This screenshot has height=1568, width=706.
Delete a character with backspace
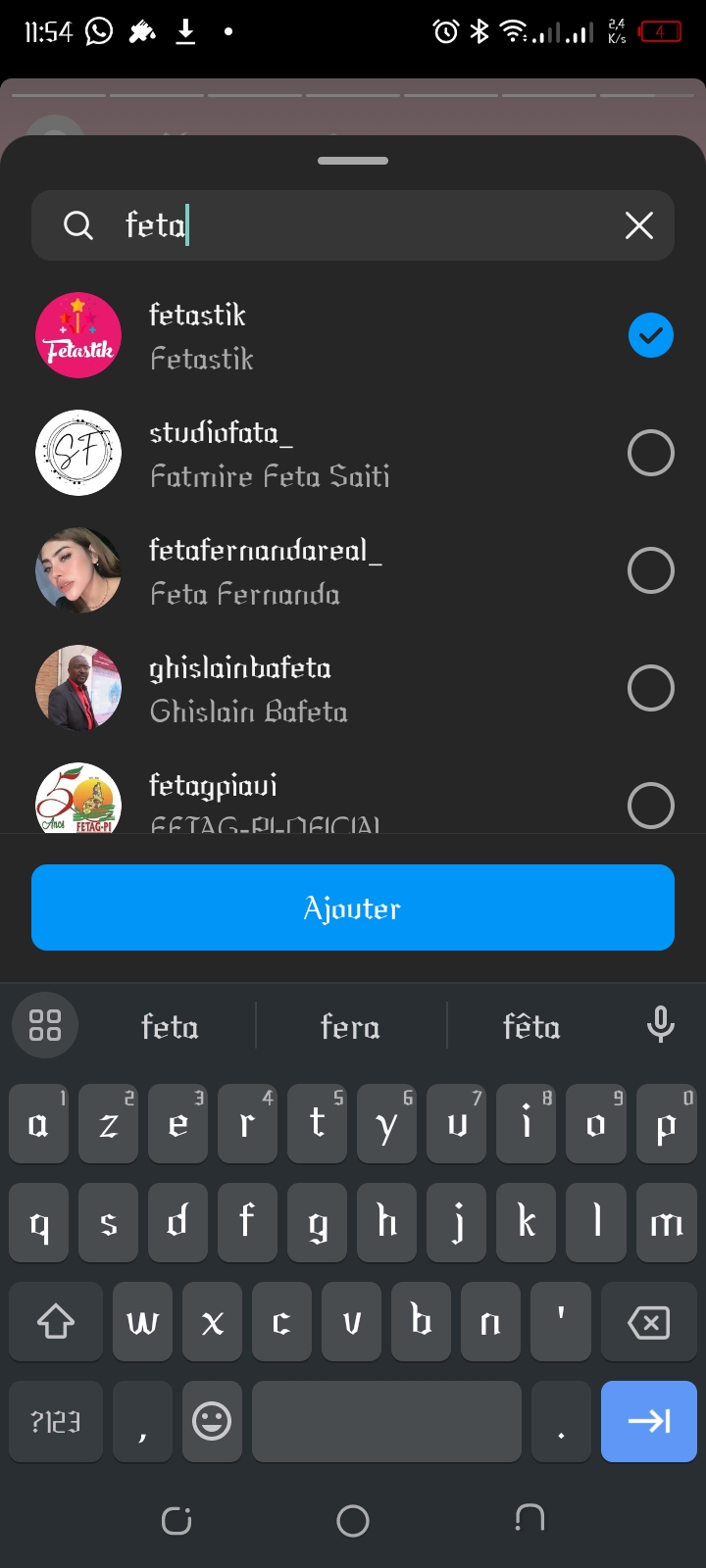tap(648, 1323)
